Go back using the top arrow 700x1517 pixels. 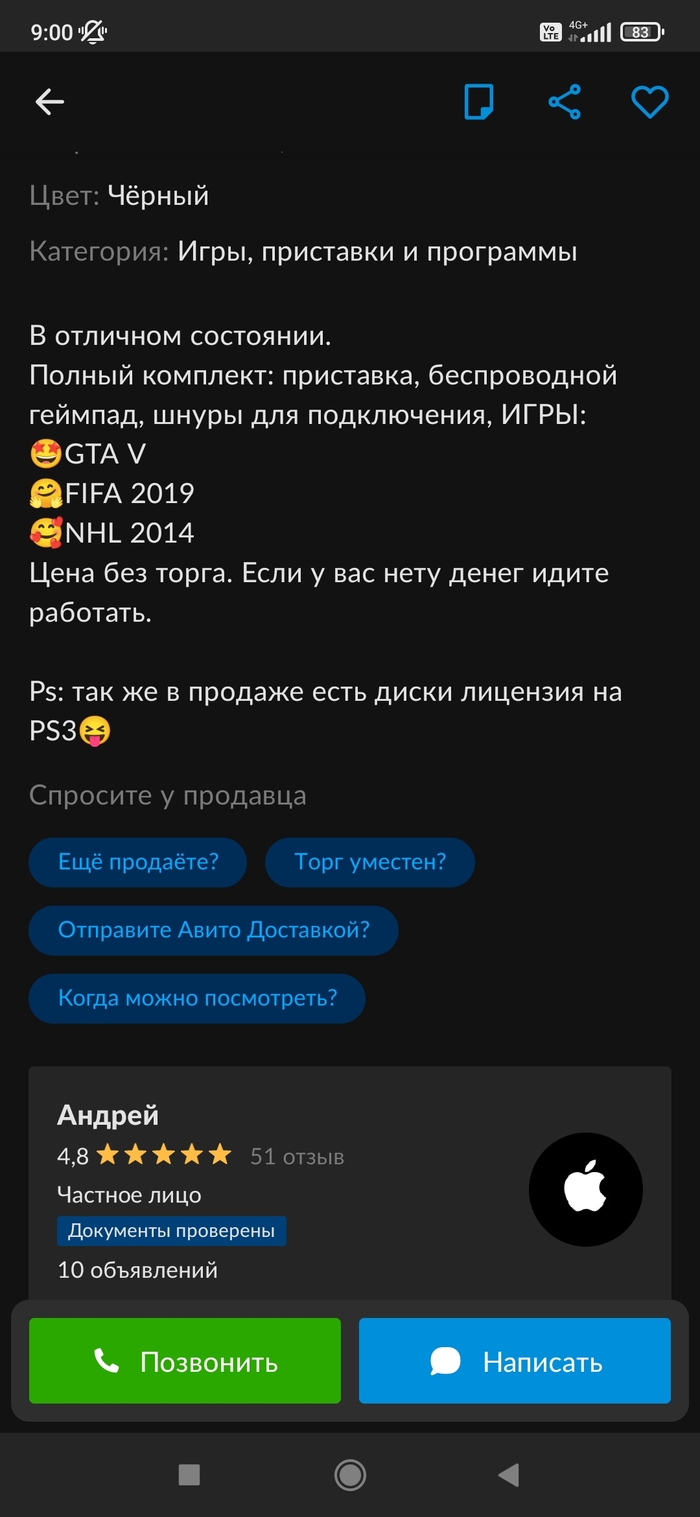49,101
